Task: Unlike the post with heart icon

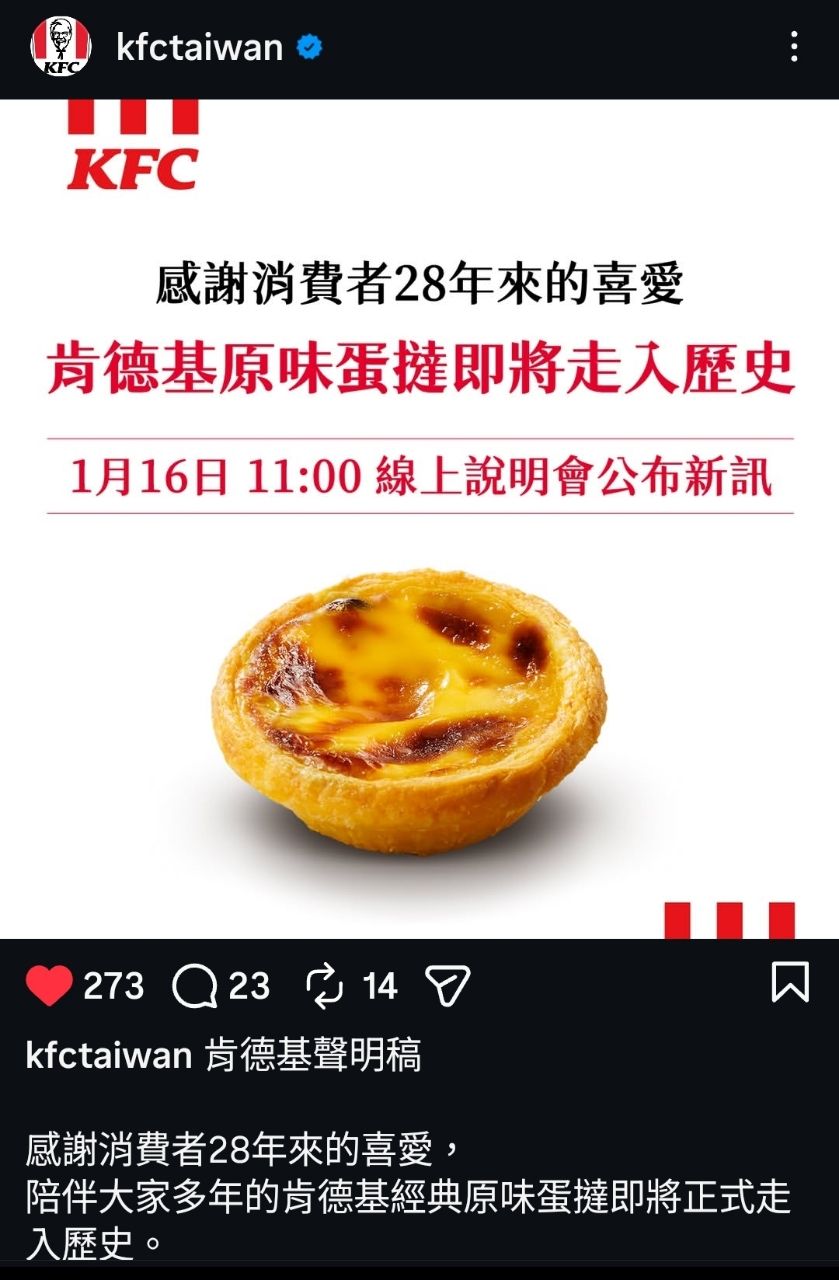Action: [x=49, y=986]
